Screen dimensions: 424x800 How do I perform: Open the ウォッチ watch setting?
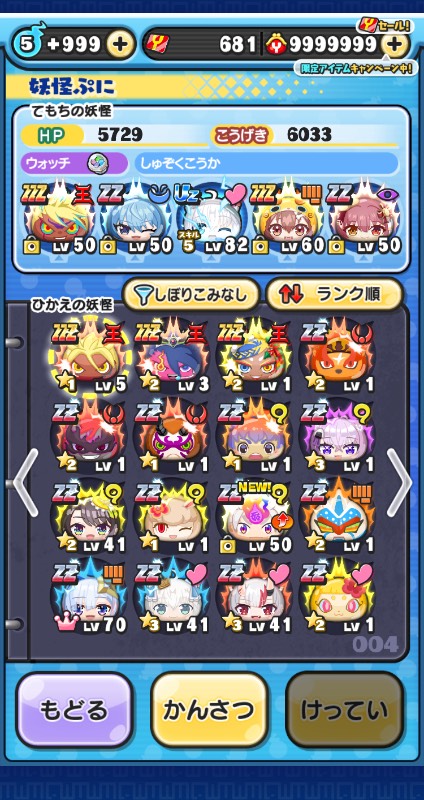(x=74, y=164)
